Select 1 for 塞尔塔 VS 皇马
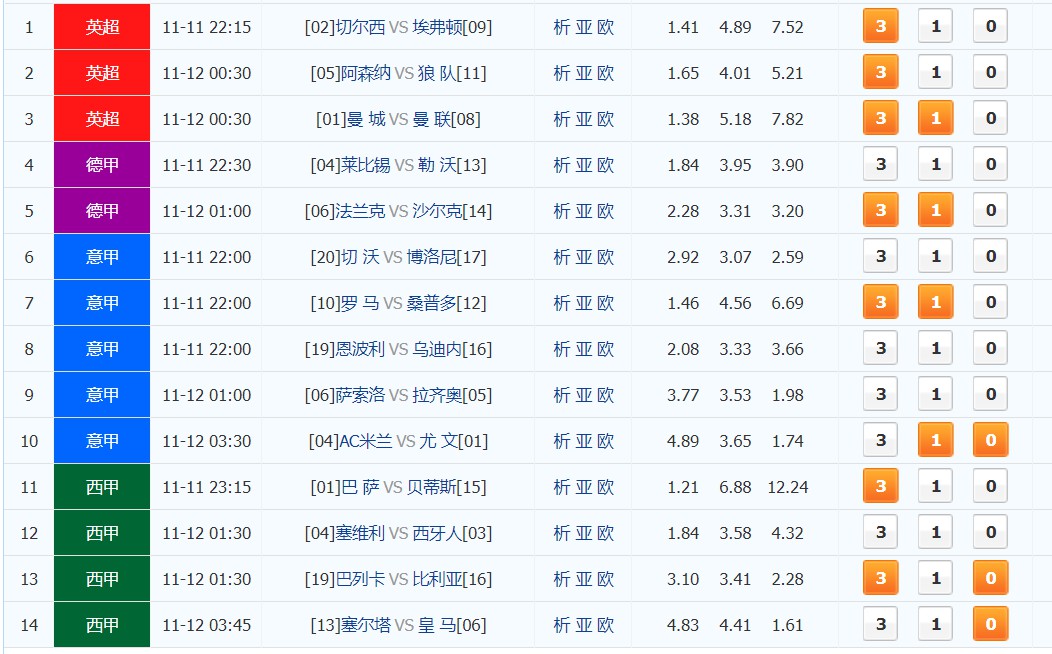The width and height of the screenshot is (1052, 654). pyautogui.click(x=936, y=625)
